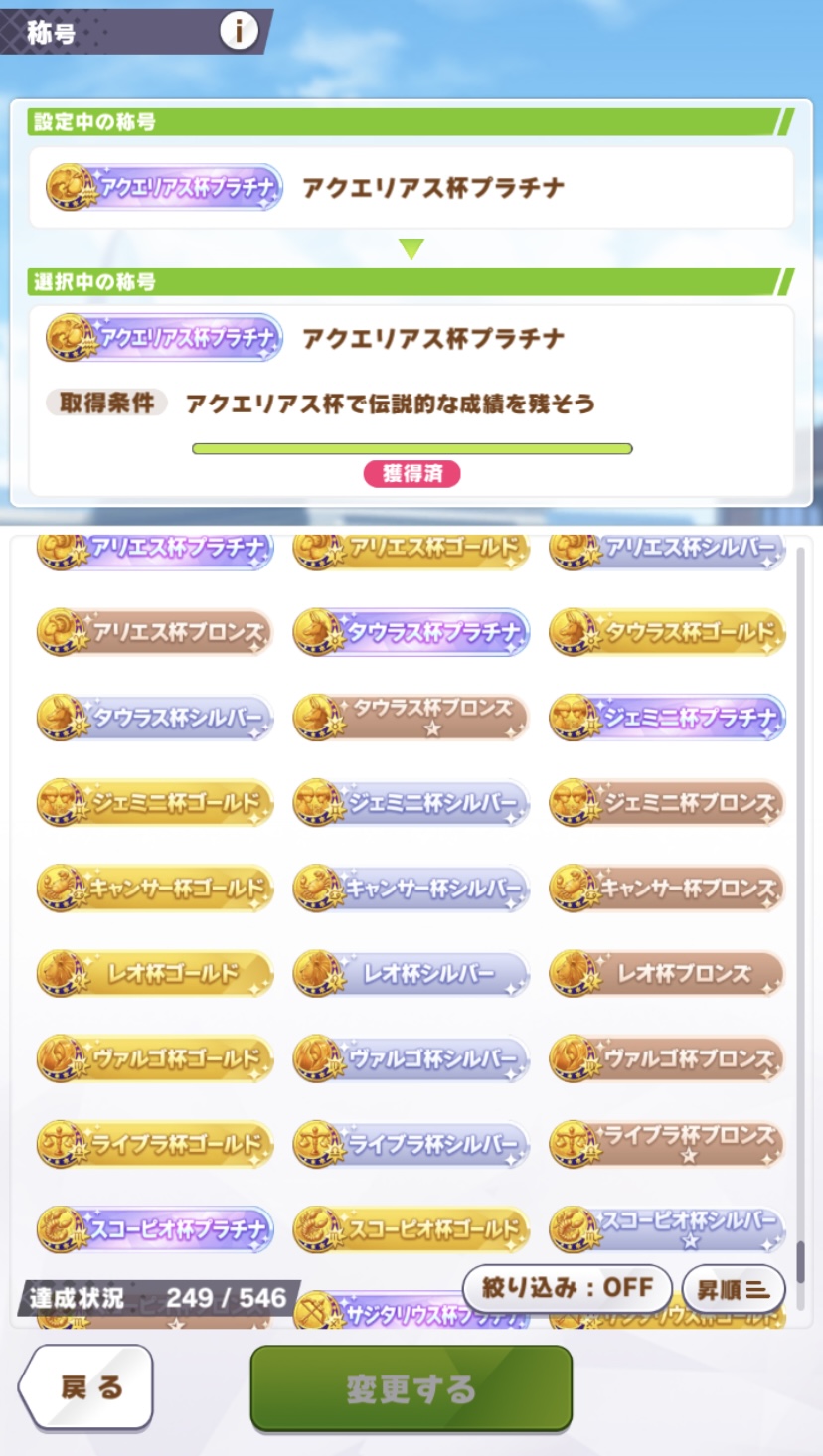Select the ライブラ杯ゴールド title

[155, 1145]
